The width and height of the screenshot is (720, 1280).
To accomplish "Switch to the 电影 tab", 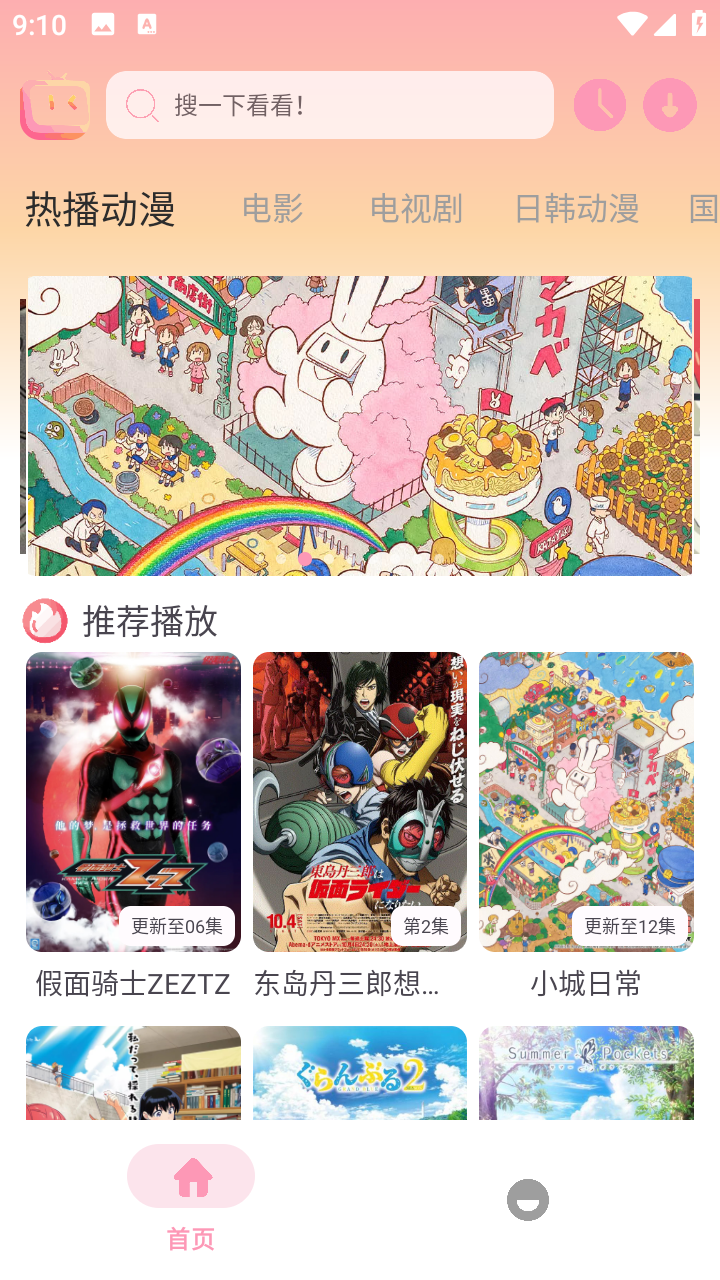I will click(270, 210).
